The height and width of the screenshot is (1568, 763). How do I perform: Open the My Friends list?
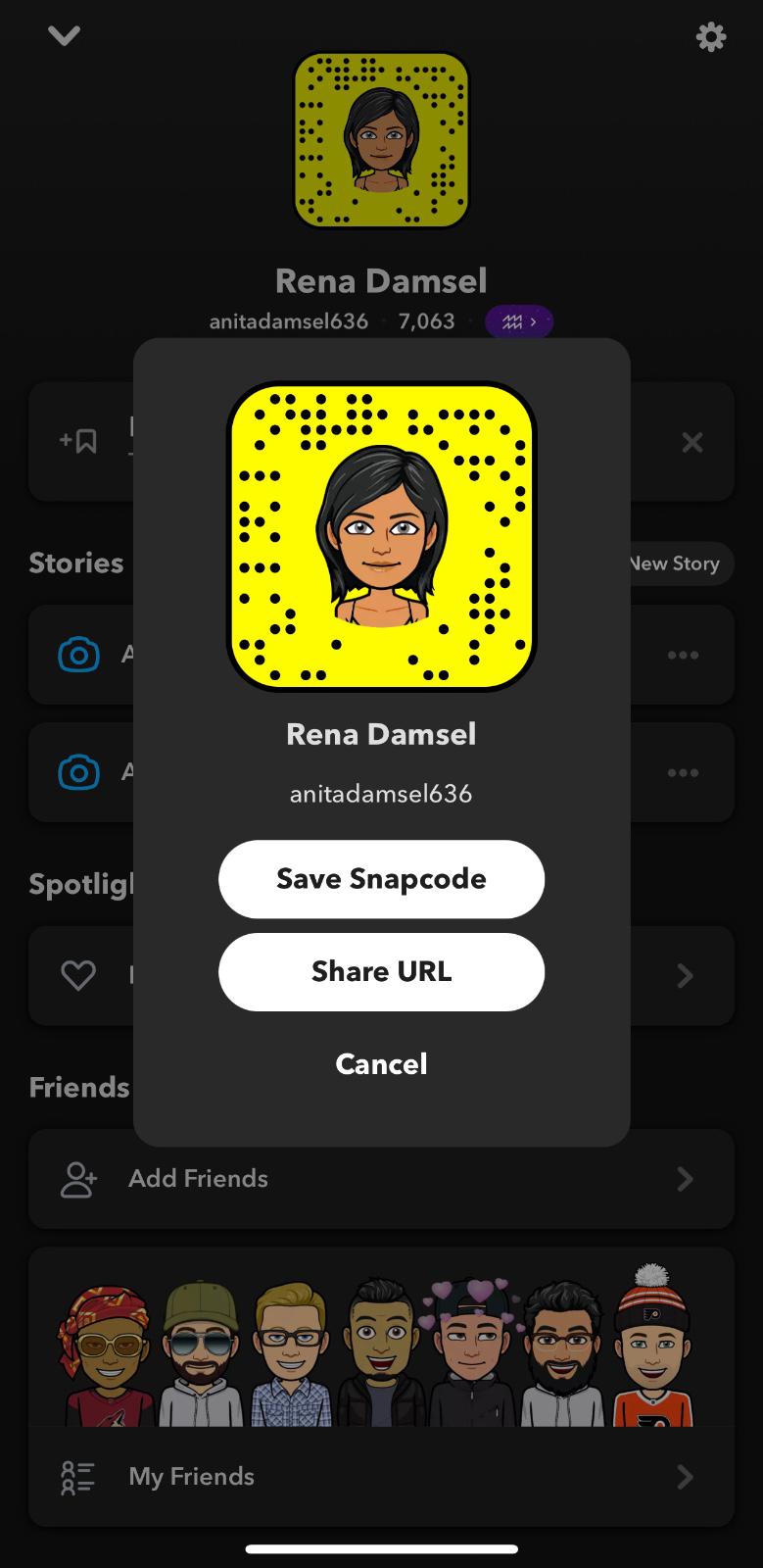tap(381, 1476)
